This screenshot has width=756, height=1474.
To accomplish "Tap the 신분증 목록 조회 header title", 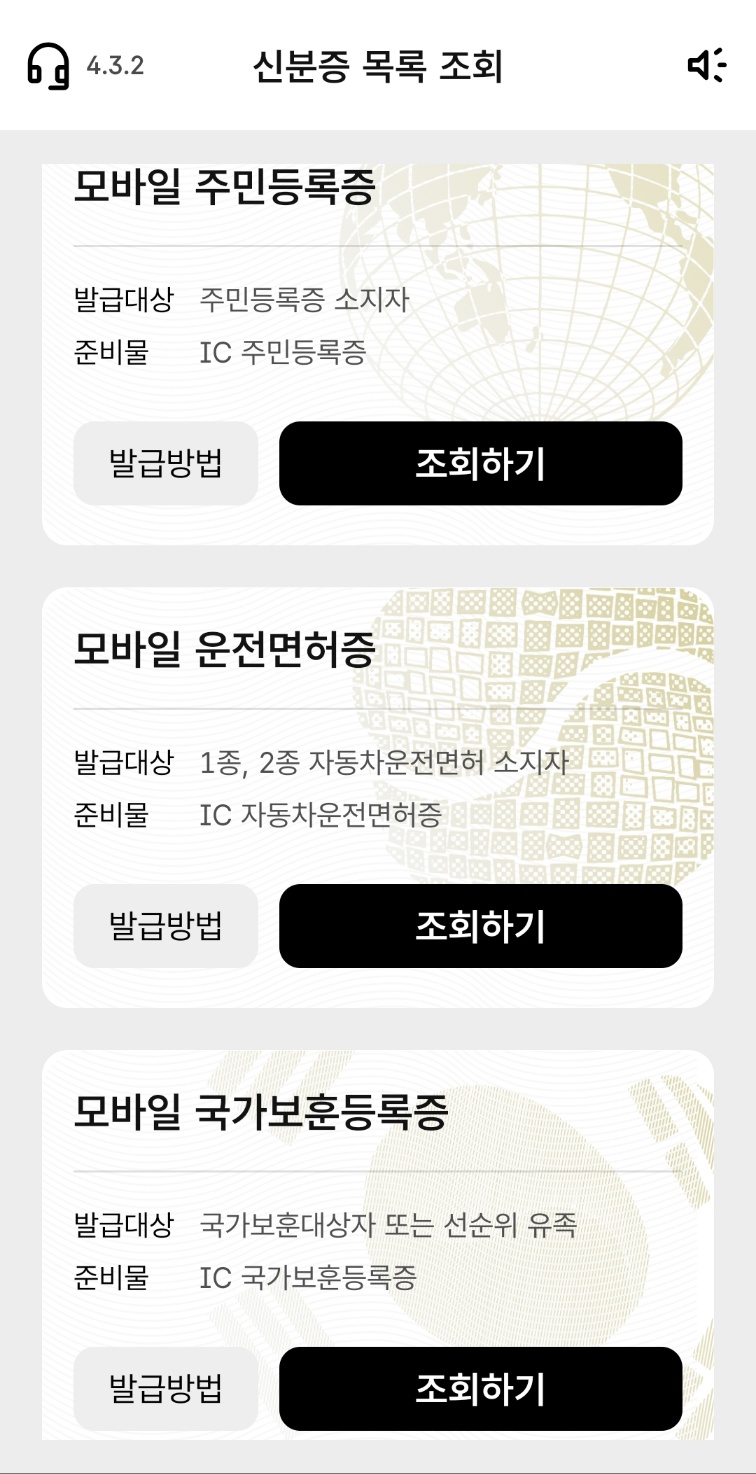I will click(x=378, y=67).
